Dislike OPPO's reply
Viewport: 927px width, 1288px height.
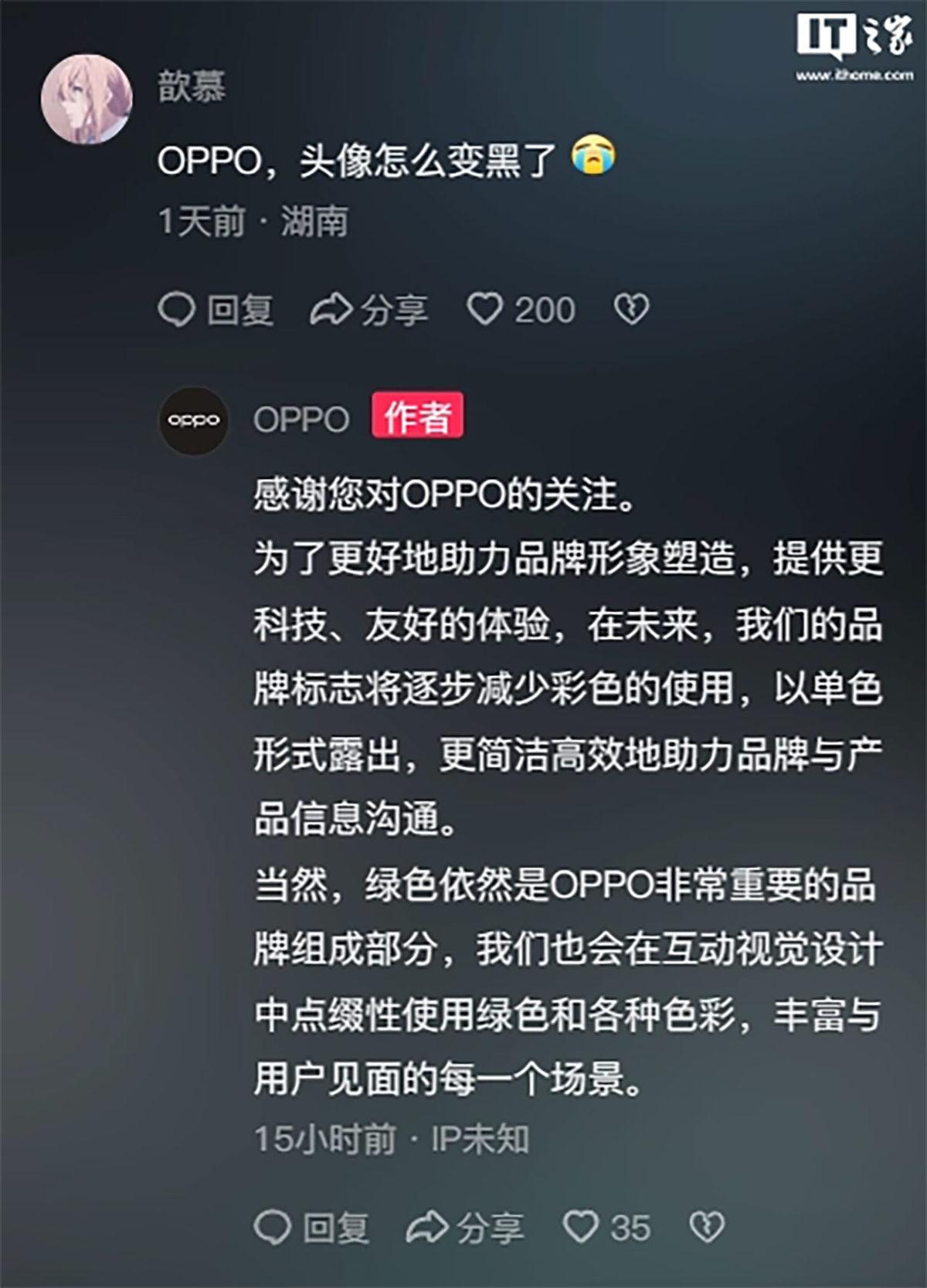707,1226
